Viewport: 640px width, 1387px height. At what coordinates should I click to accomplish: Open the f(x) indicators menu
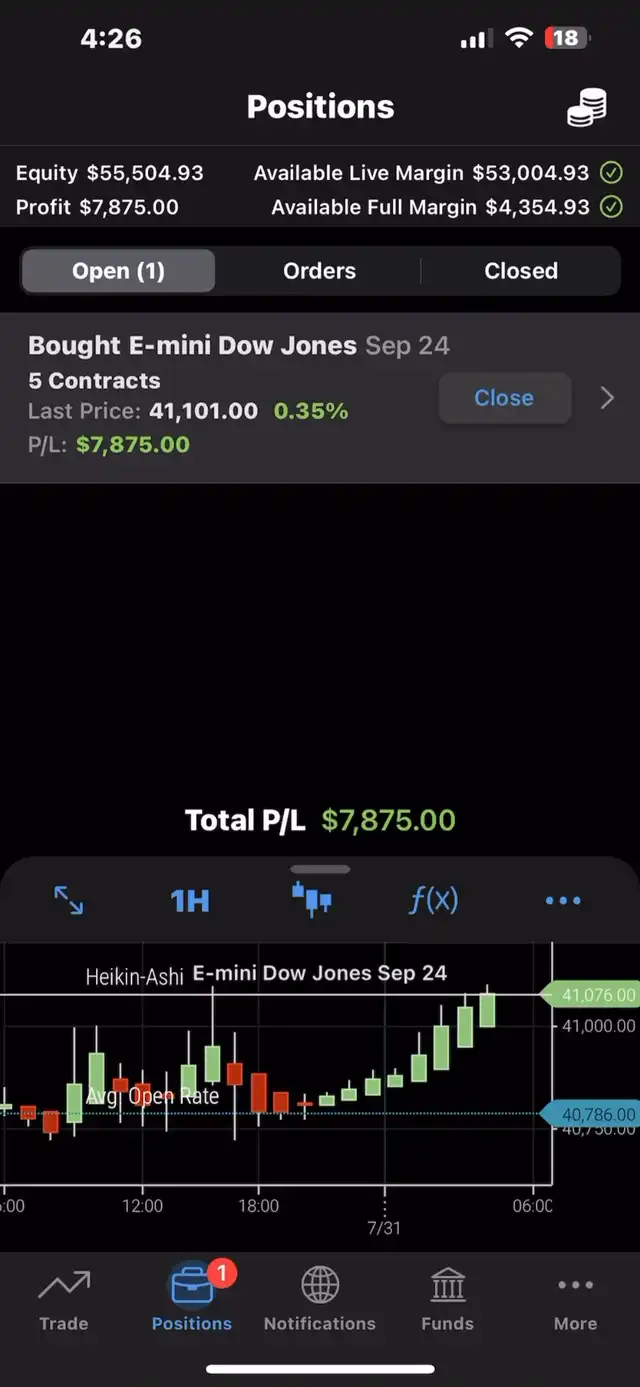[433, 900]
